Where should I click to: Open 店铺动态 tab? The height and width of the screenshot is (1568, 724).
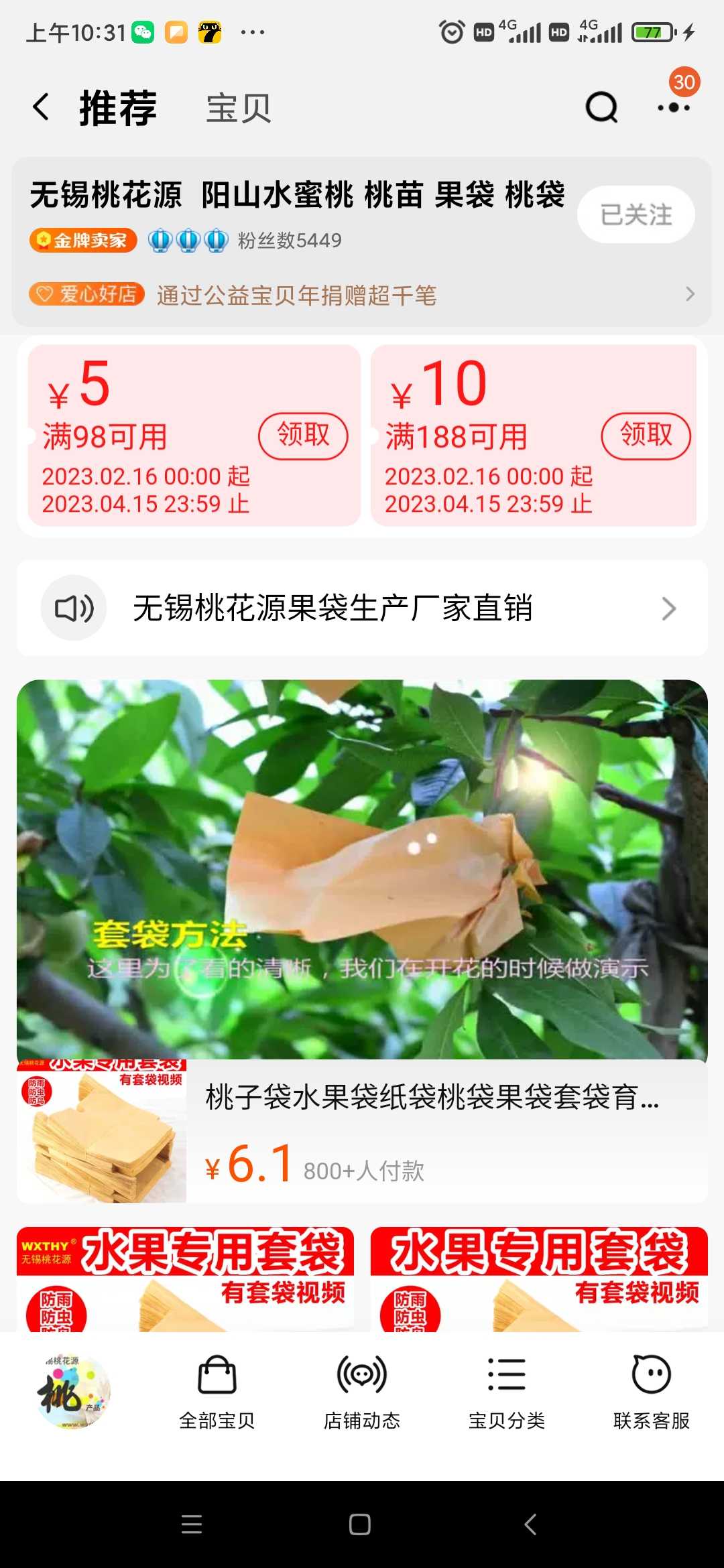click(x=362, y=1393)
